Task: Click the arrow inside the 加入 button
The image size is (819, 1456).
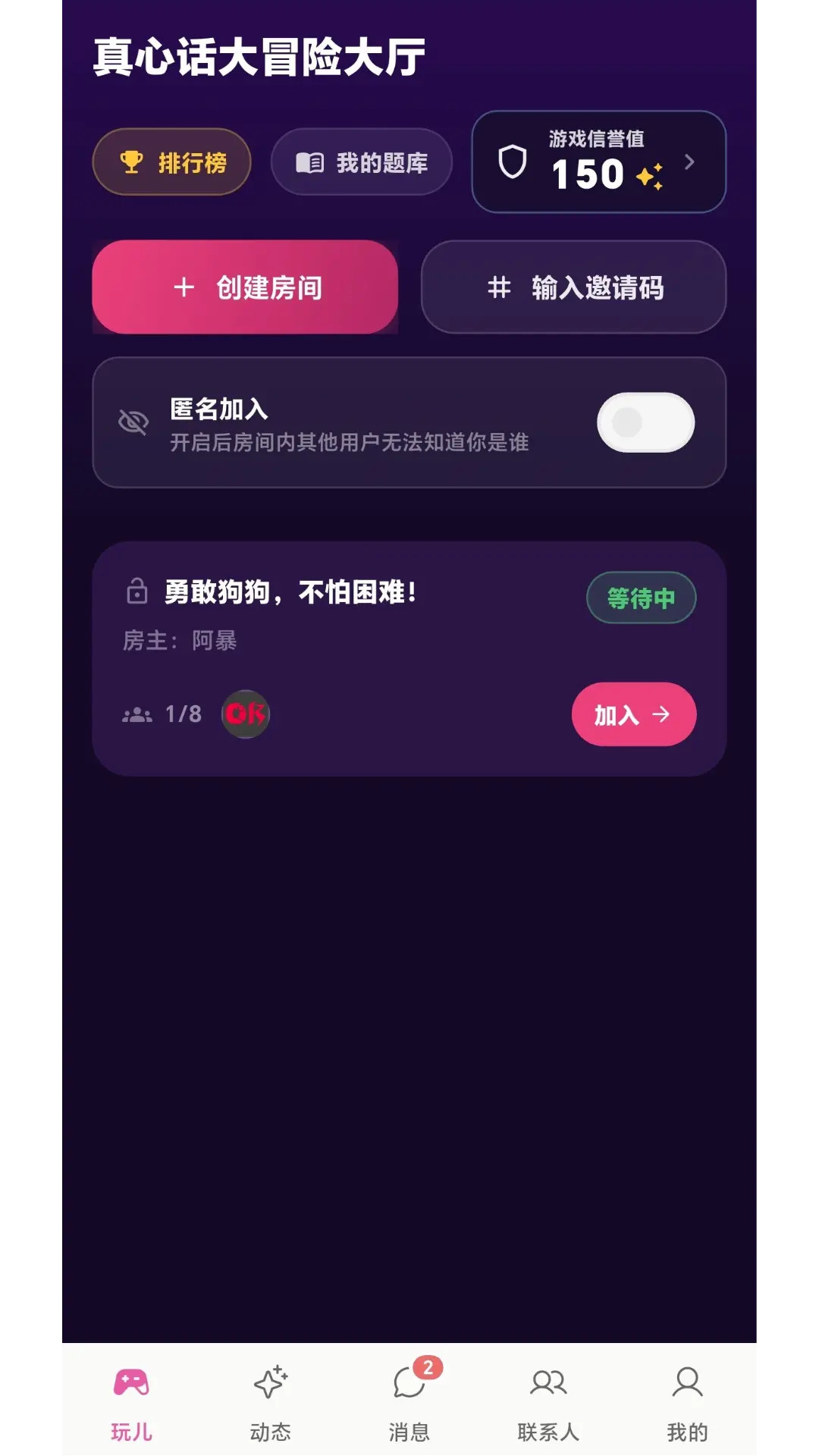Action: (x=662, y=714)
